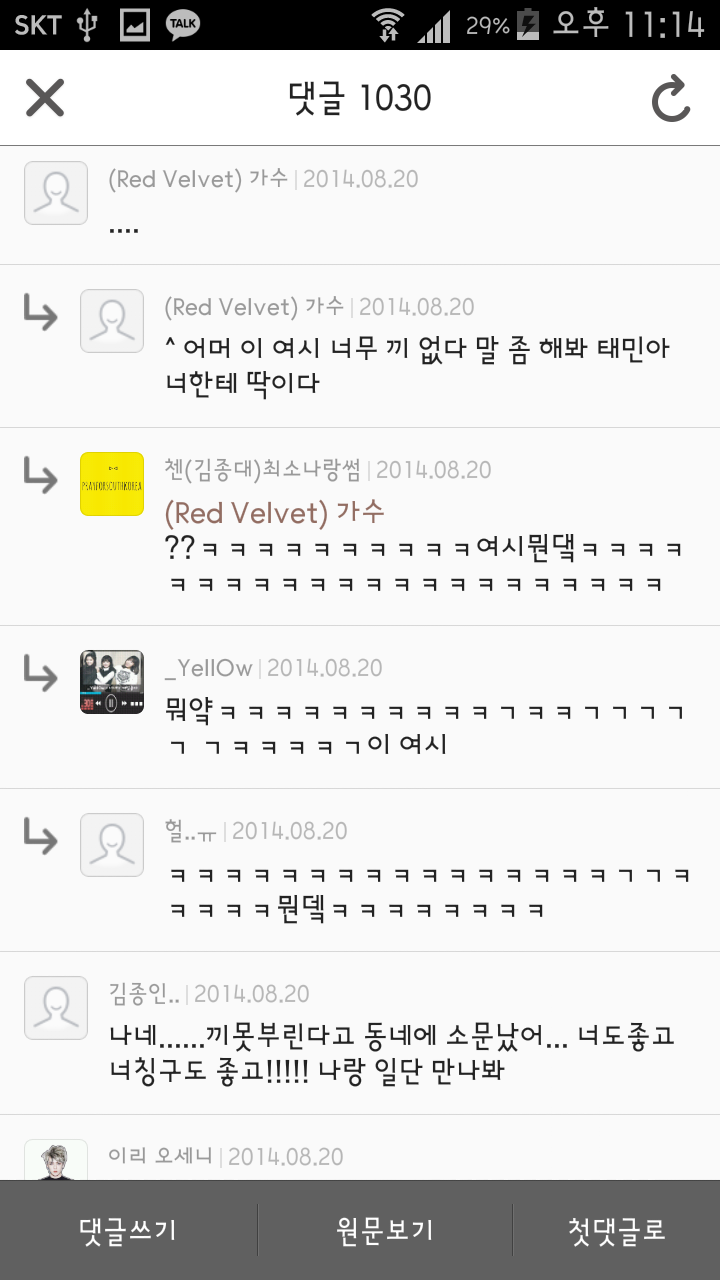Refresh the comments list

pyautogui.click(x=671, y=99)
